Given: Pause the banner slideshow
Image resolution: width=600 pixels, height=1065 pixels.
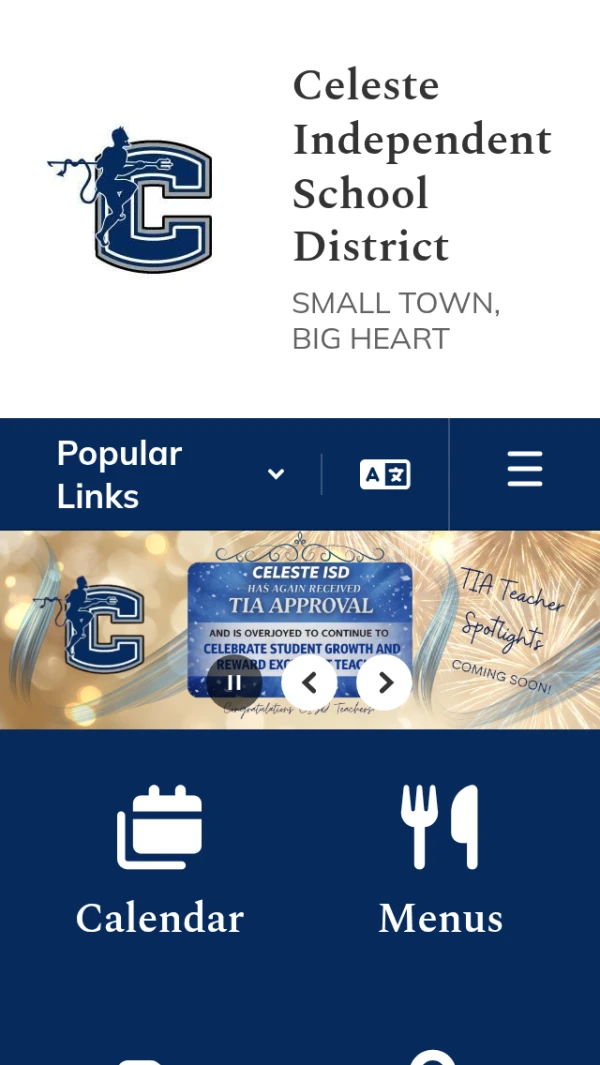Looking at the screenshot, I should (234, 683).
